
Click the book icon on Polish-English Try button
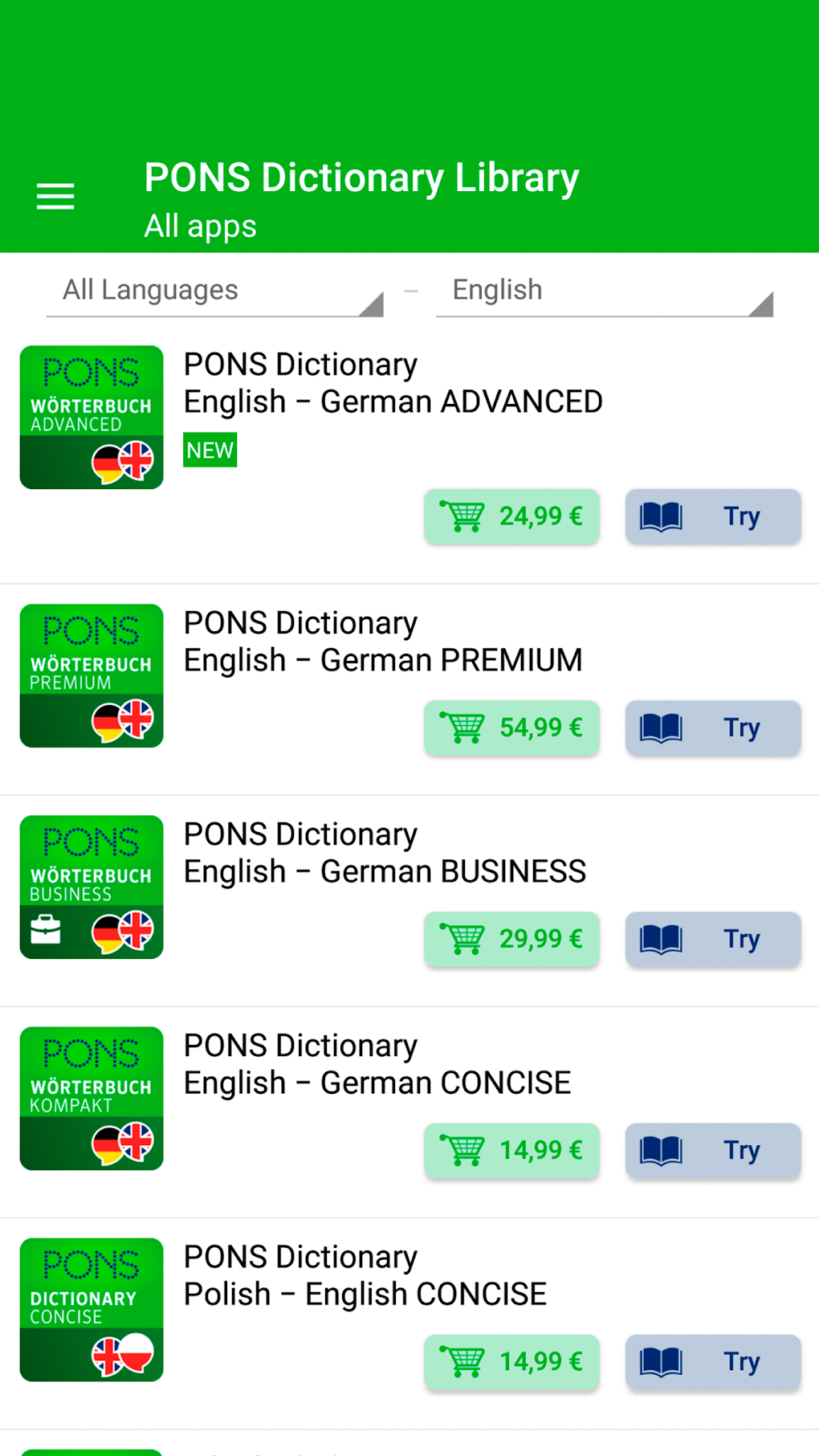[x=660, y=1362]
